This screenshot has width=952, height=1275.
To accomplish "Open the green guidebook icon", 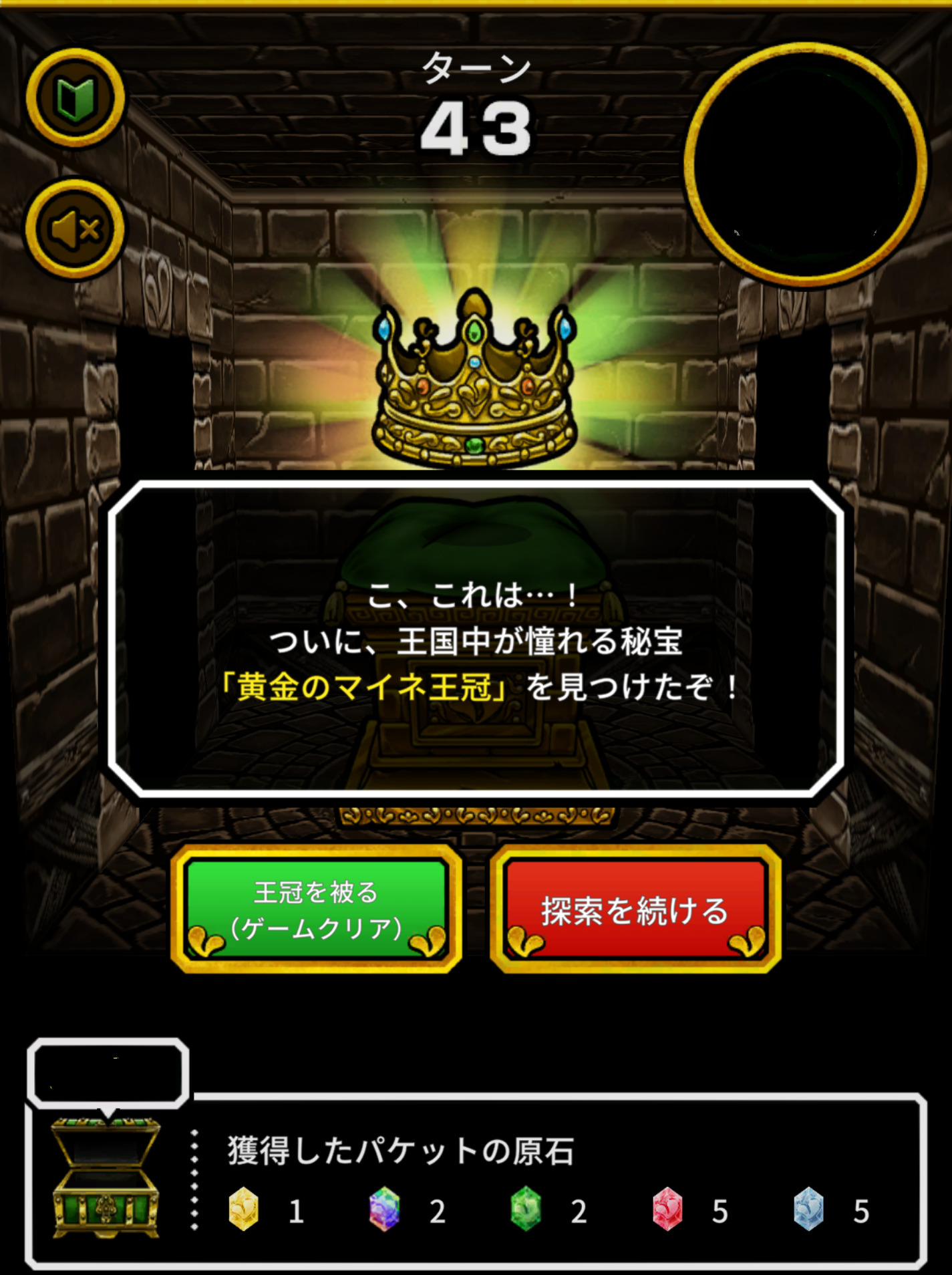I will (x=75, y=98).
